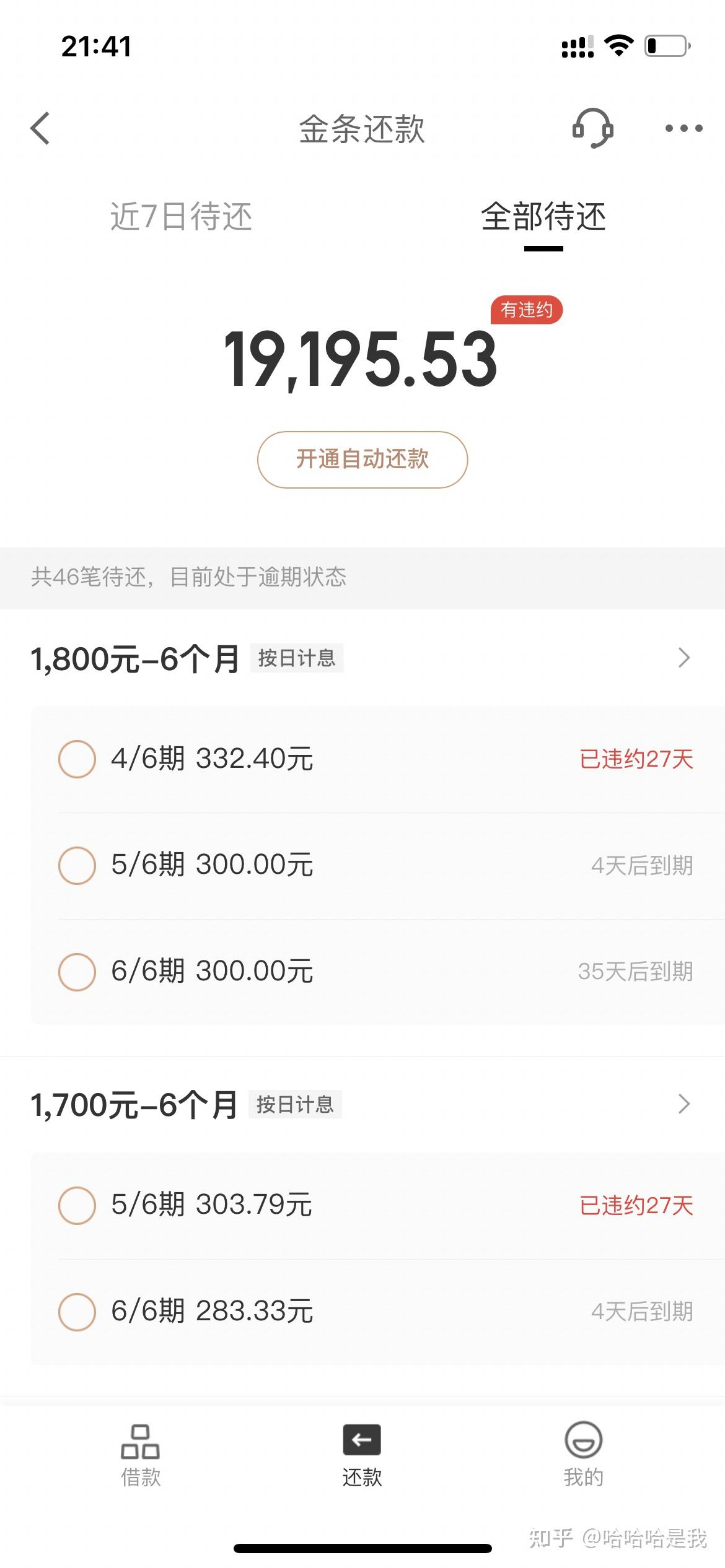Select the 全部待还 tab
Image resolution: width=725 pixels, height=1568 pixels.
click(x=543, y=217)
